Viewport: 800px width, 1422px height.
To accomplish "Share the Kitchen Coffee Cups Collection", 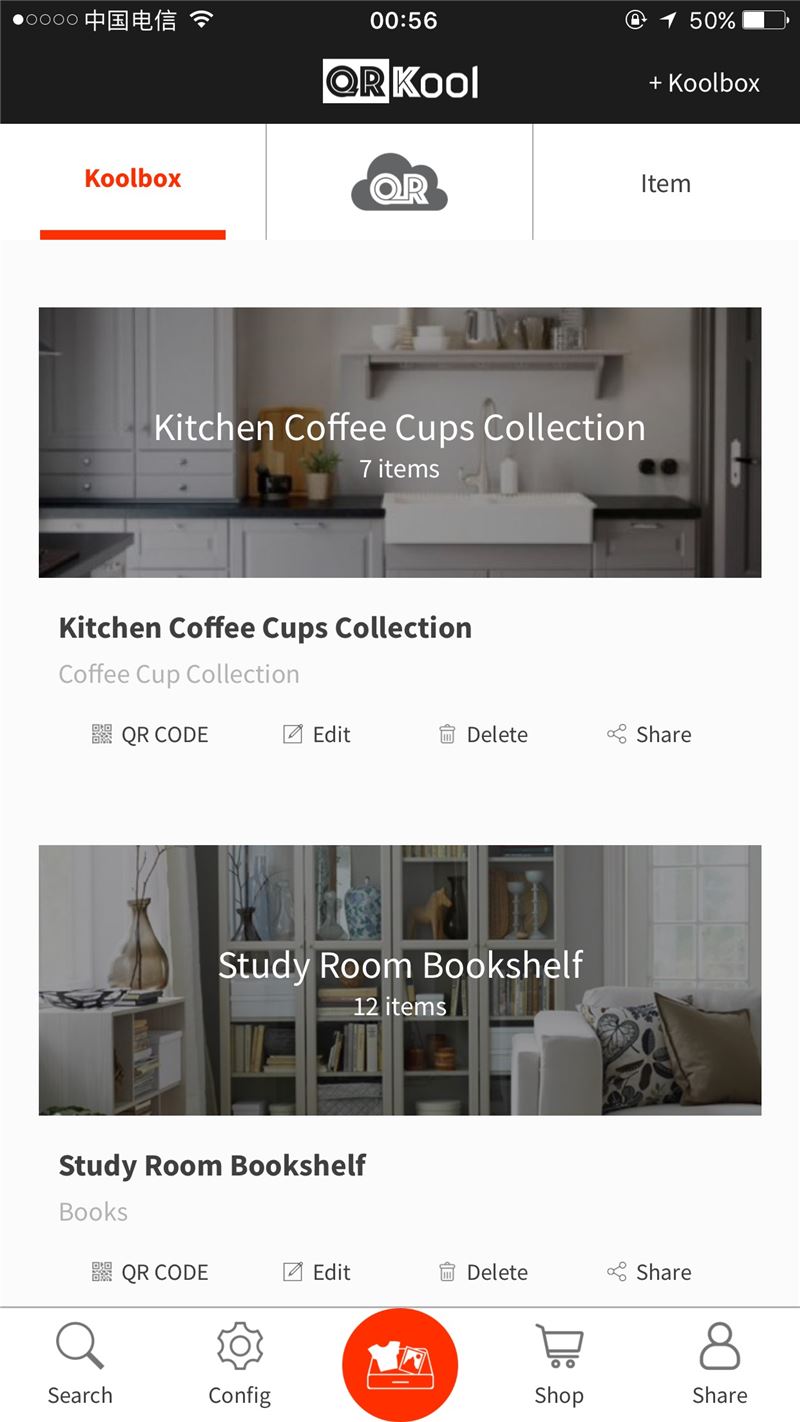I will tap(649, 735).
